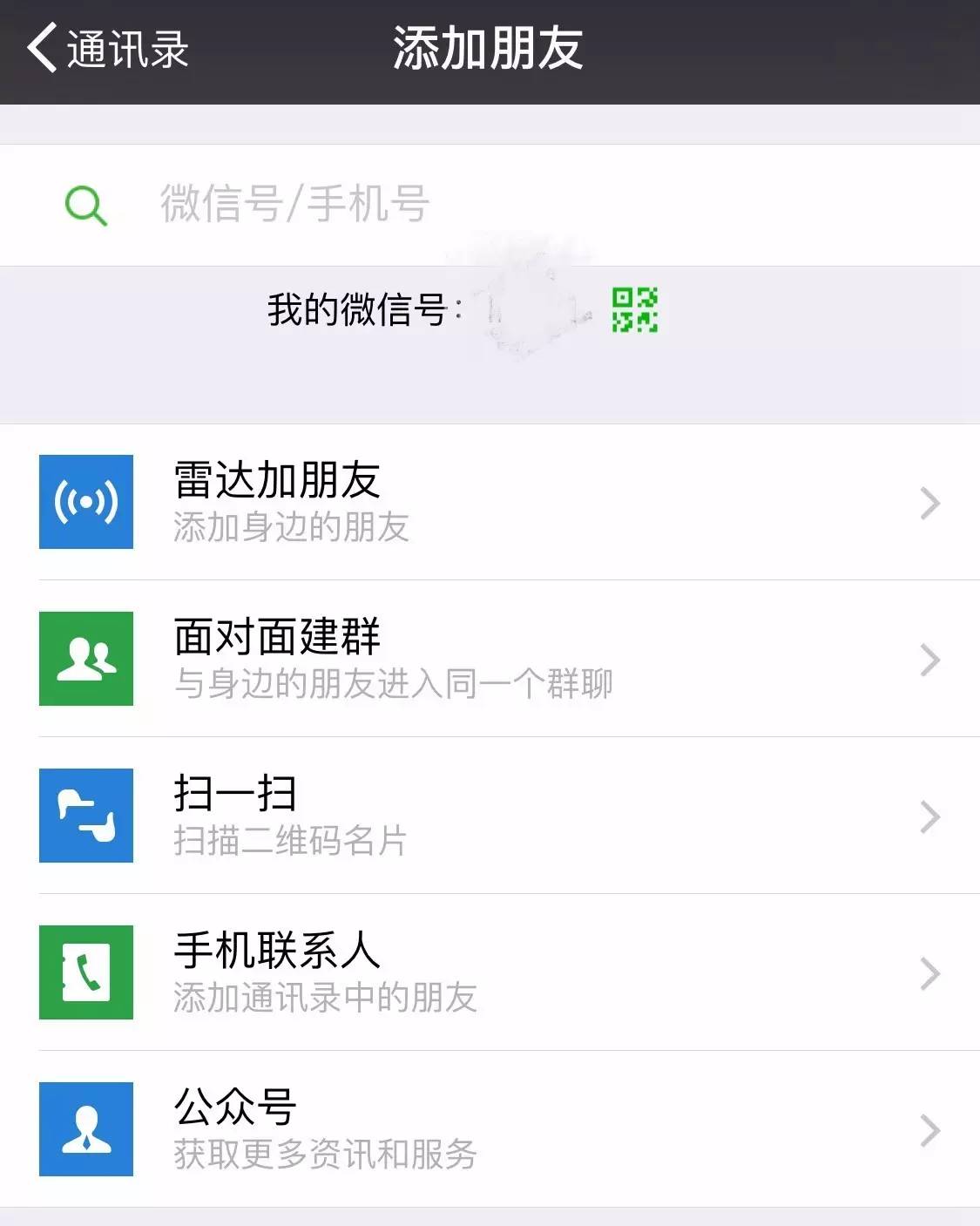This screenshot has height=1226, width=980.
Task: Open 手机联系人
Action: (490, 972)
